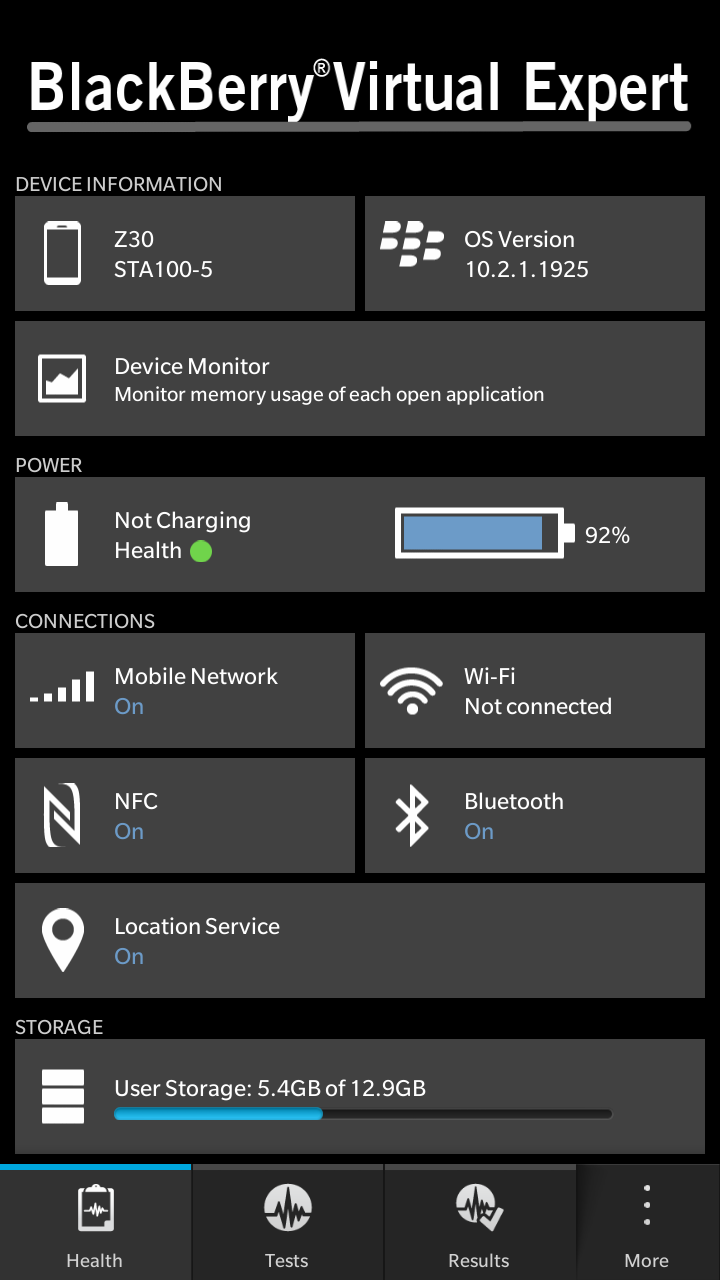Open the OS Version tile
This screenshot has width=720, height=1280.
[534, 253]
